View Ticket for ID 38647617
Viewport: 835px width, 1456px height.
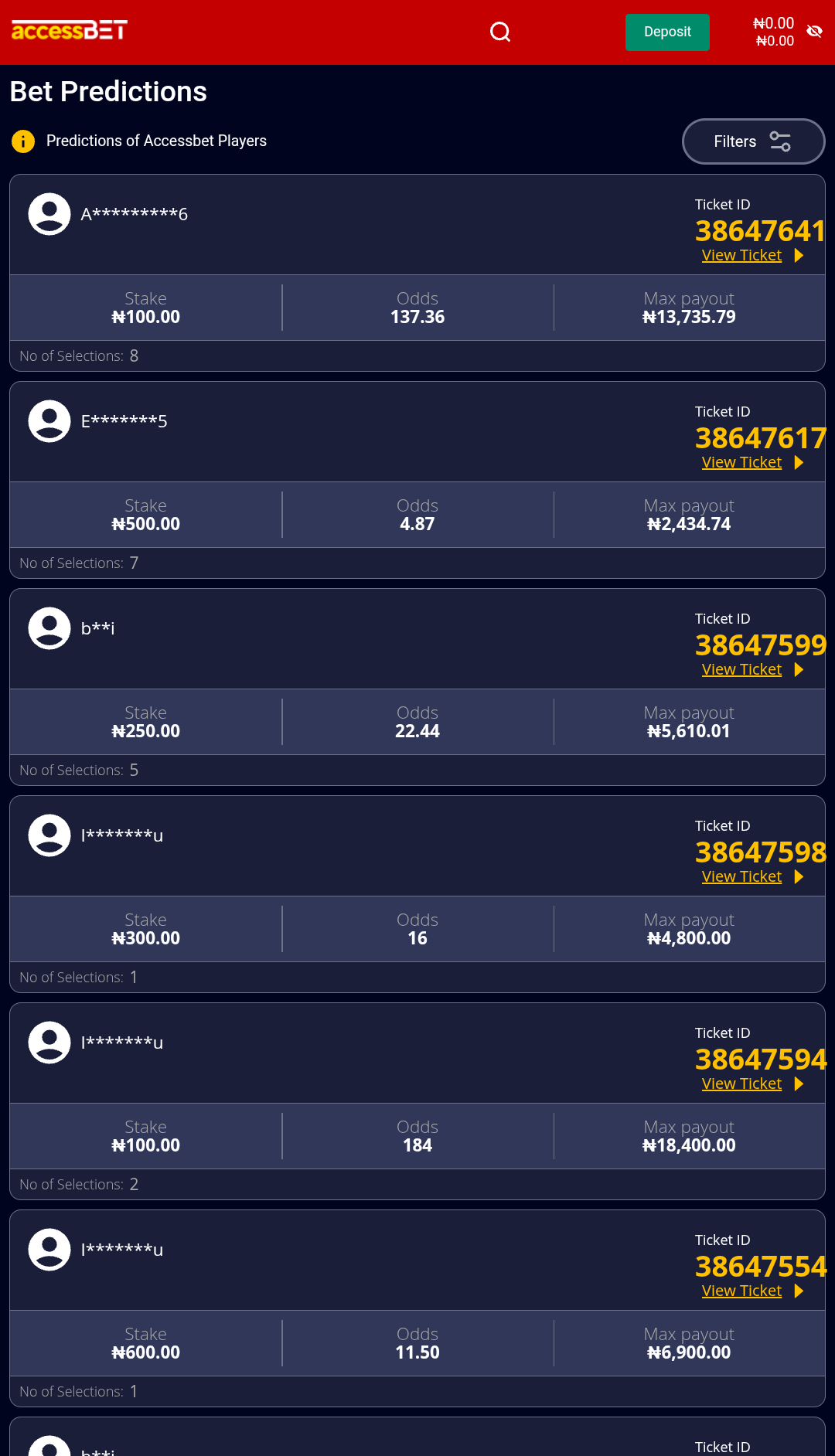pos(742,462)
